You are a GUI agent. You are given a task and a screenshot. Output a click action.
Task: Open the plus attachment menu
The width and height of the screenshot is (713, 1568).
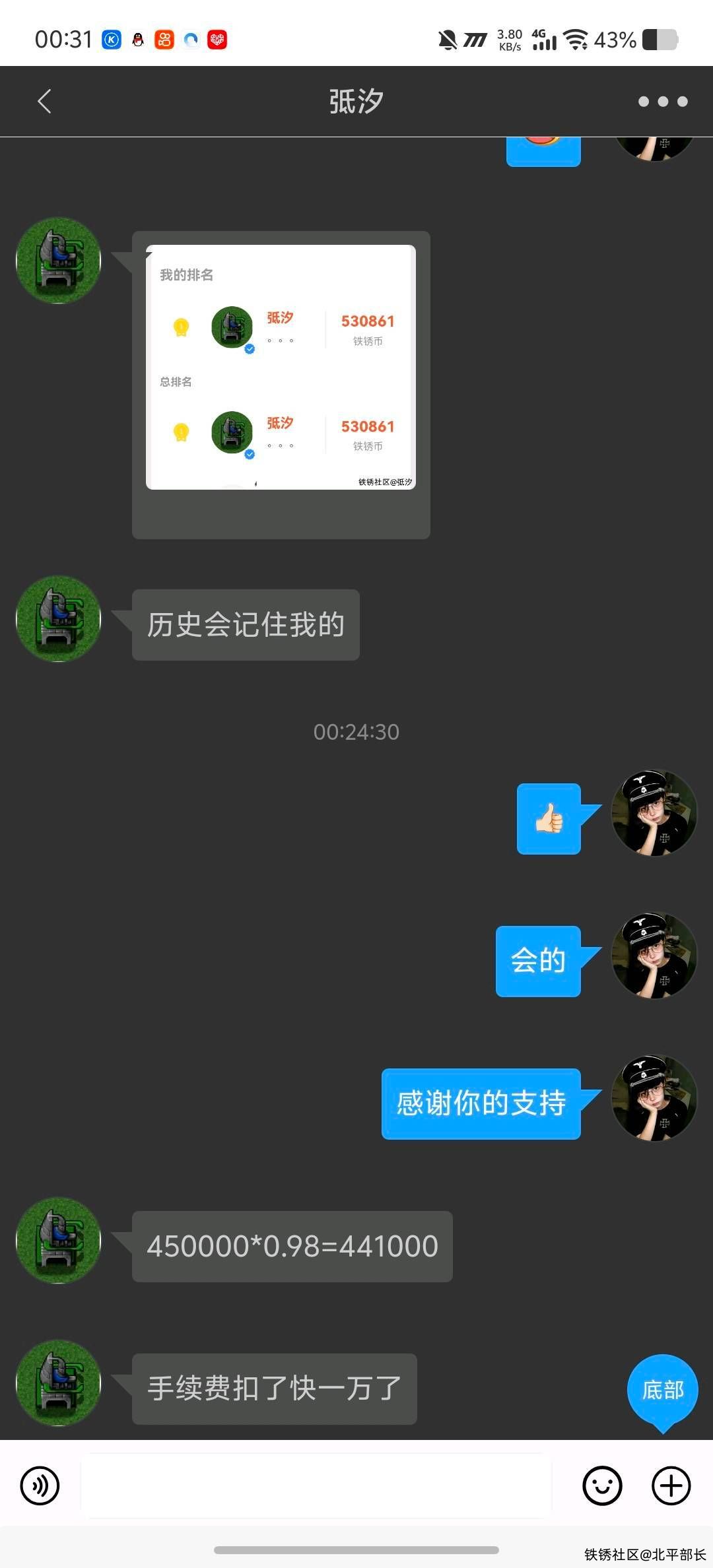click(671, 1486)
